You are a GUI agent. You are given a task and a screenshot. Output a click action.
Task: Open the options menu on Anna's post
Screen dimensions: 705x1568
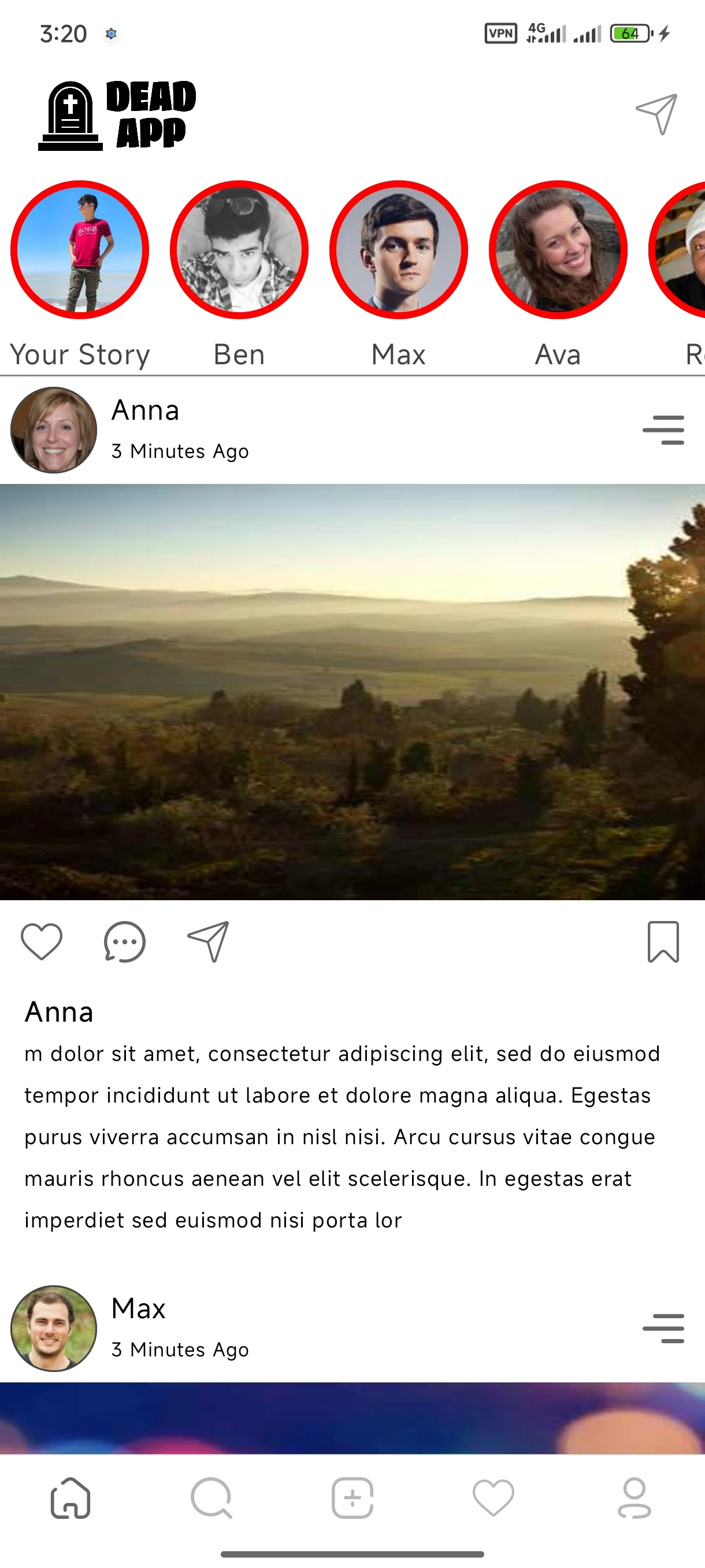tap(663, 430)
